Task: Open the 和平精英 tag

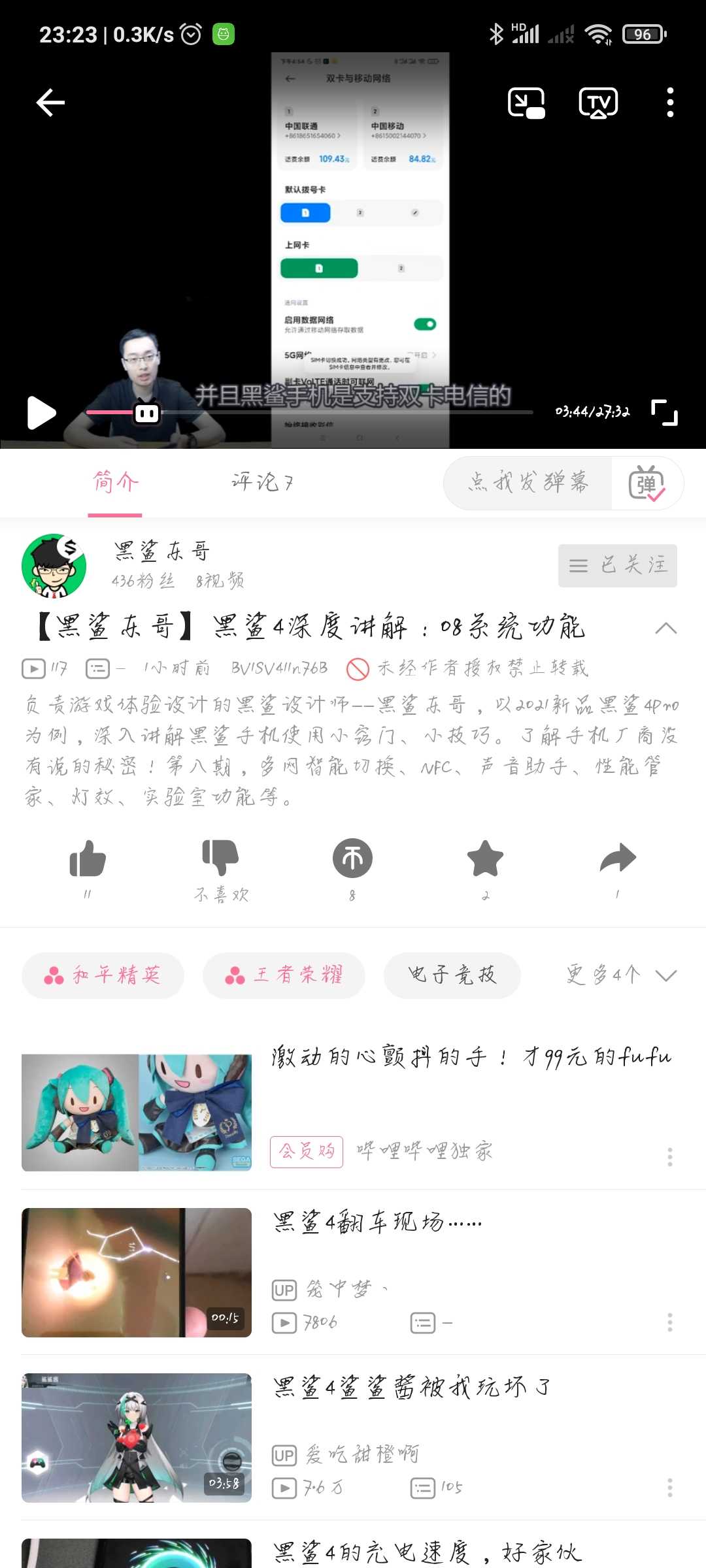Action: (x=103, y=975)
